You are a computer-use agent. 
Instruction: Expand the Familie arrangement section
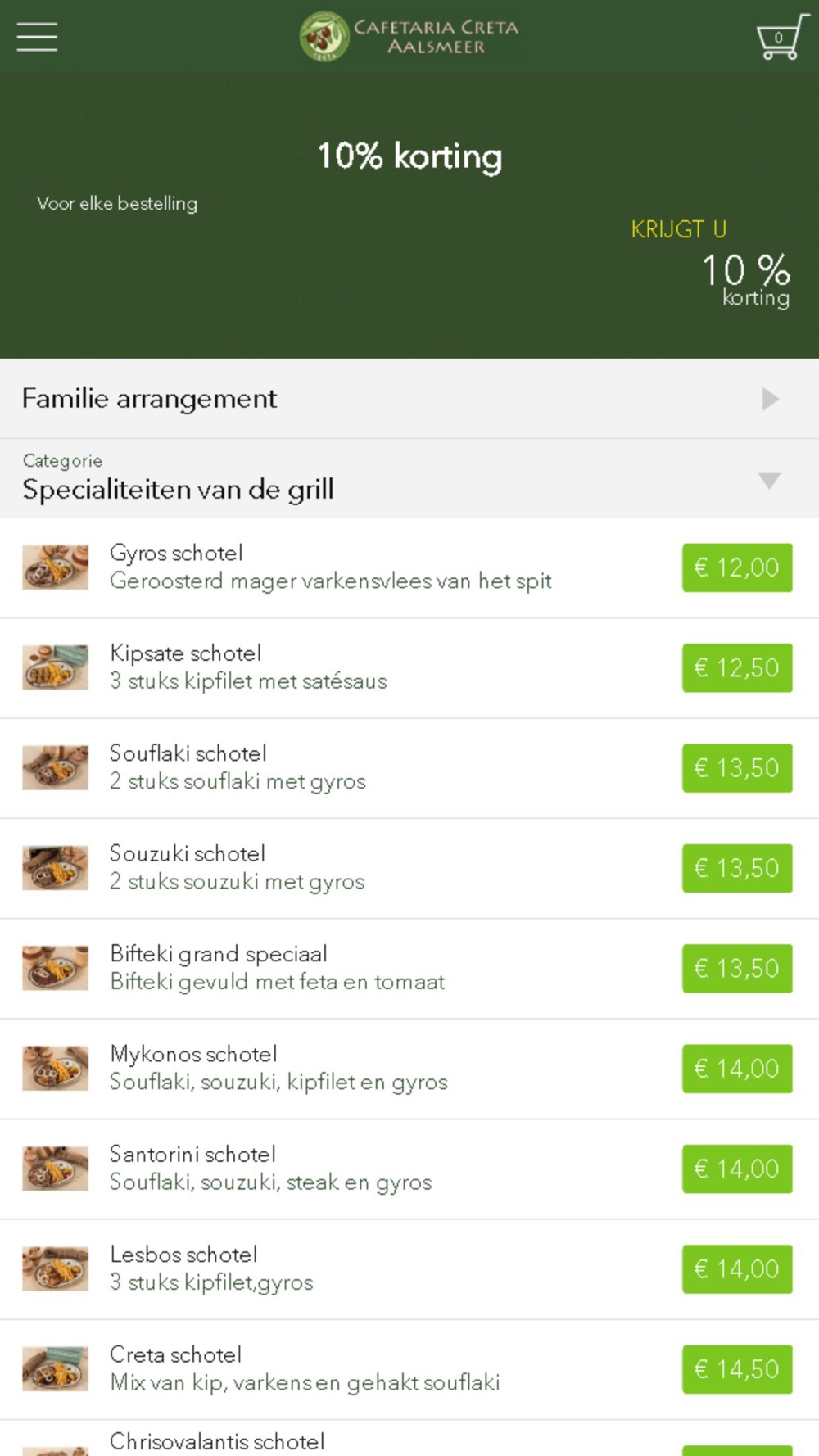tap(409, 399)
